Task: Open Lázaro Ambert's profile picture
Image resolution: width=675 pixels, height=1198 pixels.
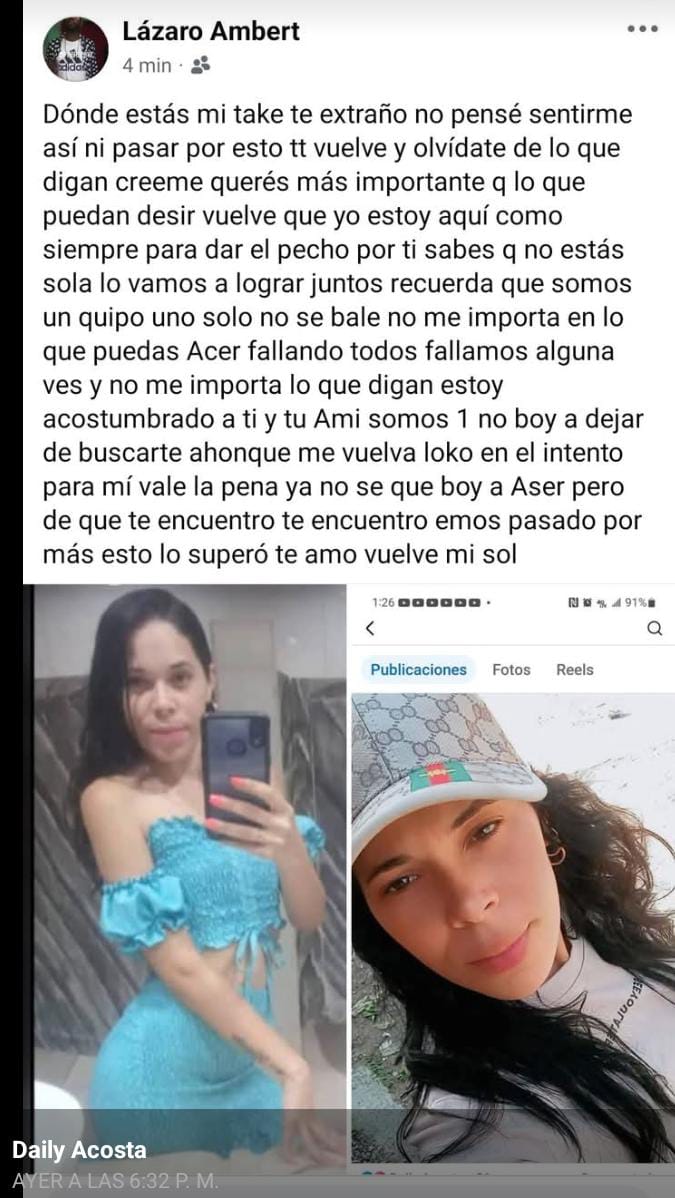Action: (76, 49)
